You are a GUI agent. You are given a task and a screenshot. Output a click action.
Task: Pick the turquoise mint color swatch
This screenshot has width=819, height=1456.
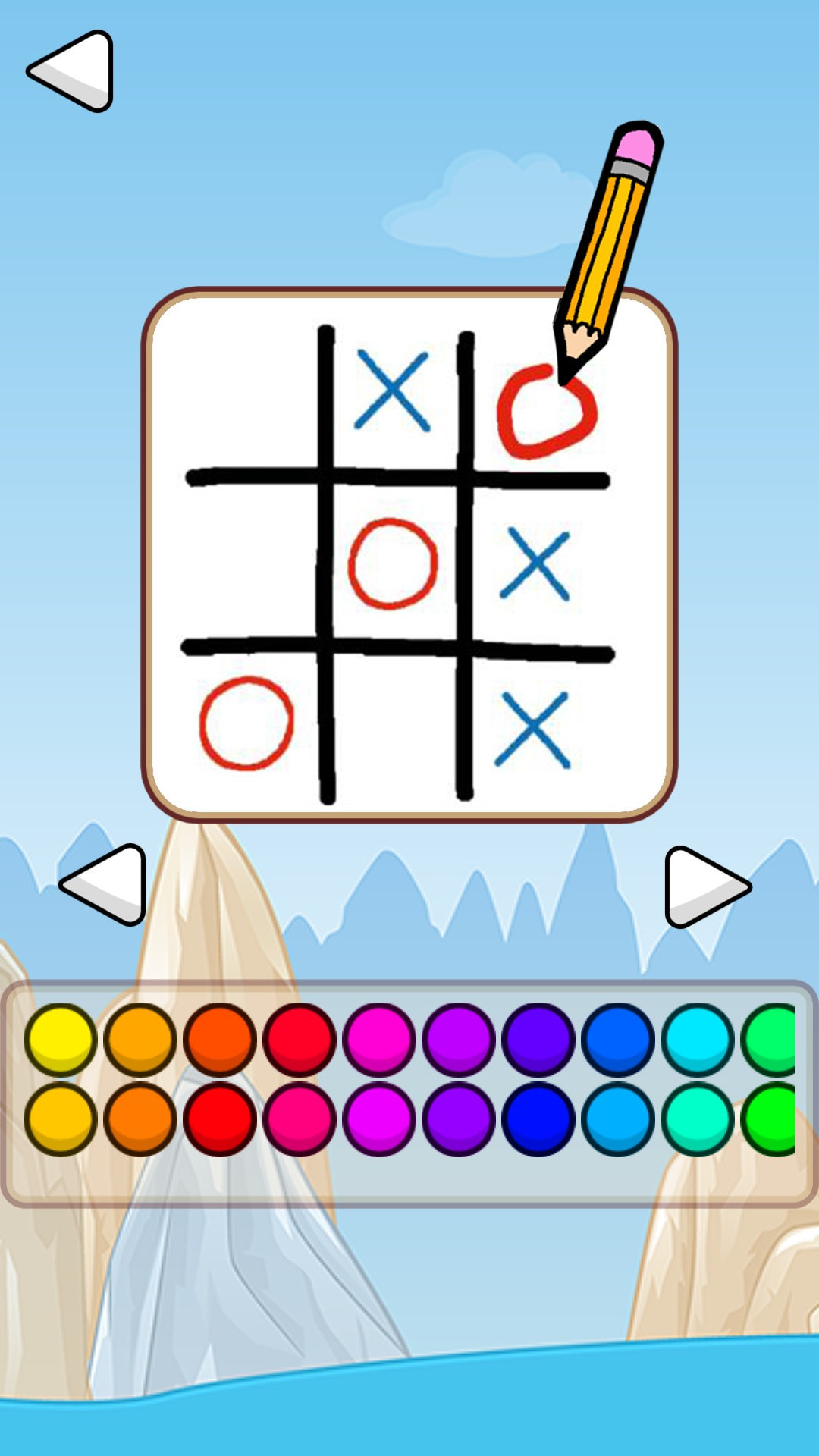pos(697,1119)
